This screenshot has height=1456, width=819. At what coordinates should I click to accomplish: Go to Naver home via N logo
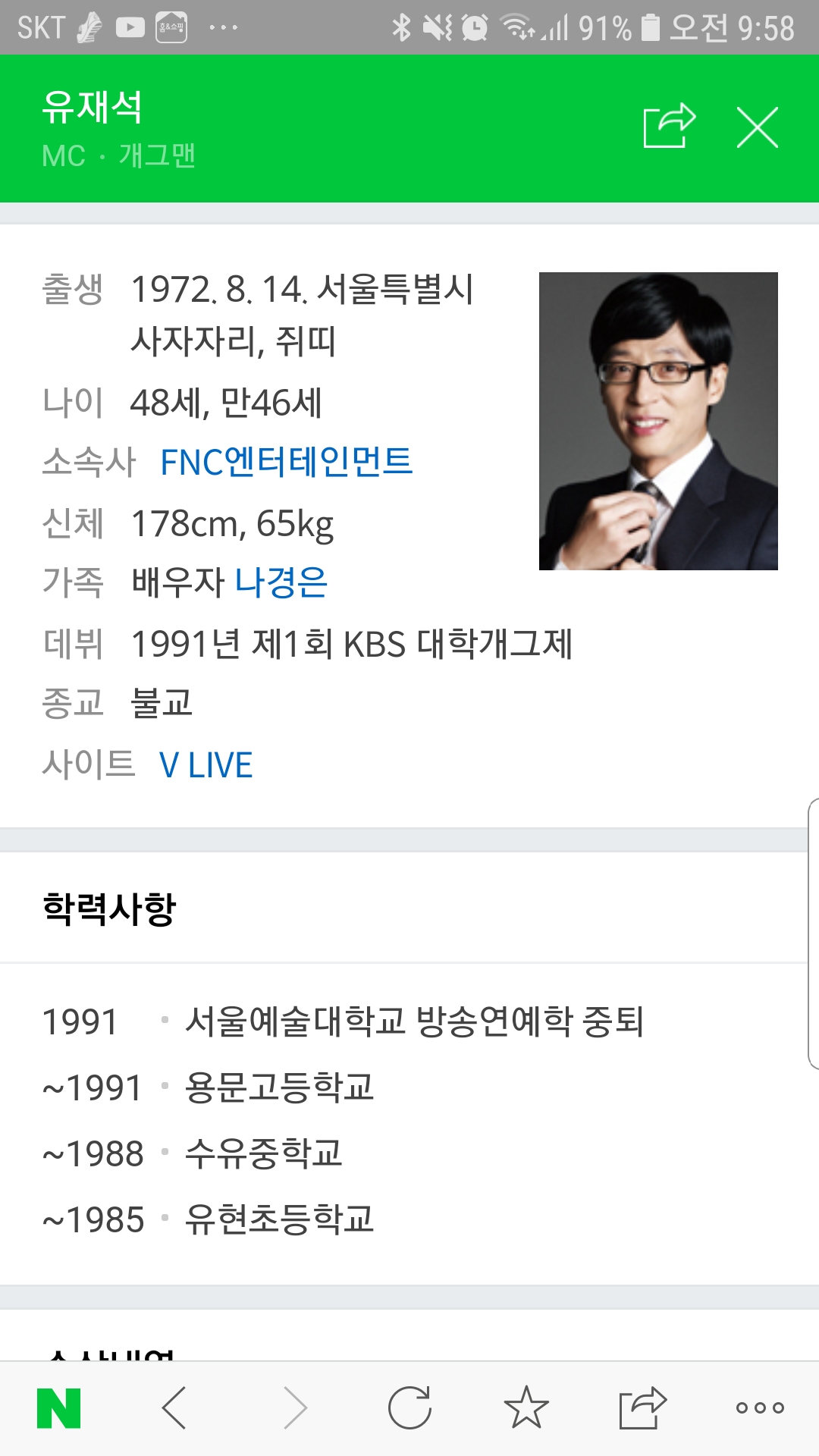coord(58,1408)
